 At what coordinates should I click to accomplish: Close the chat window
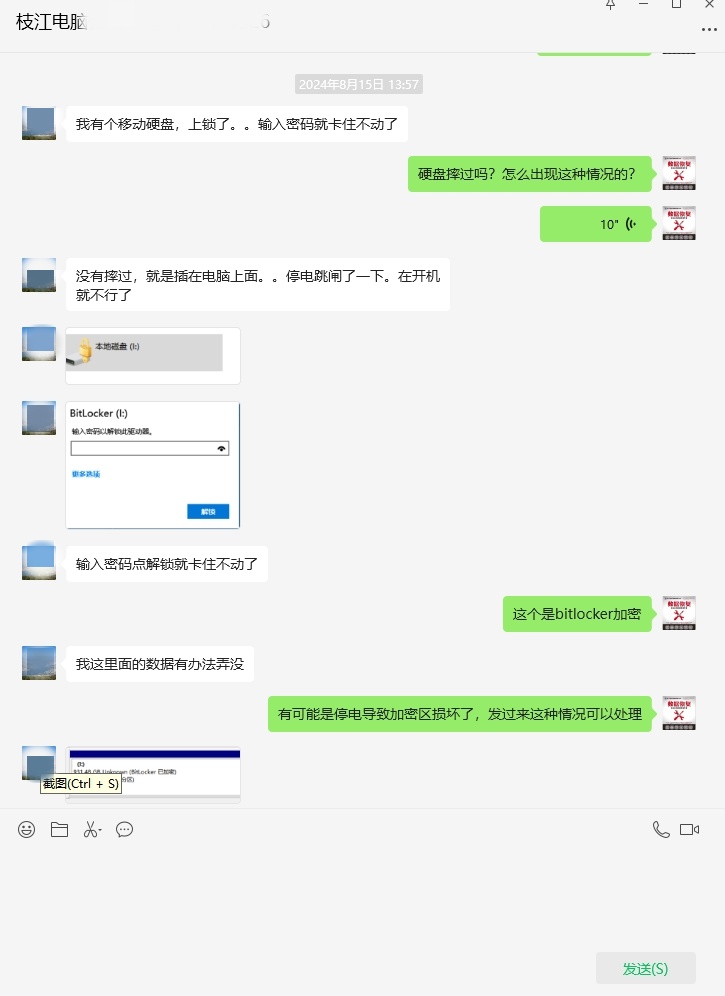(709, 5)
